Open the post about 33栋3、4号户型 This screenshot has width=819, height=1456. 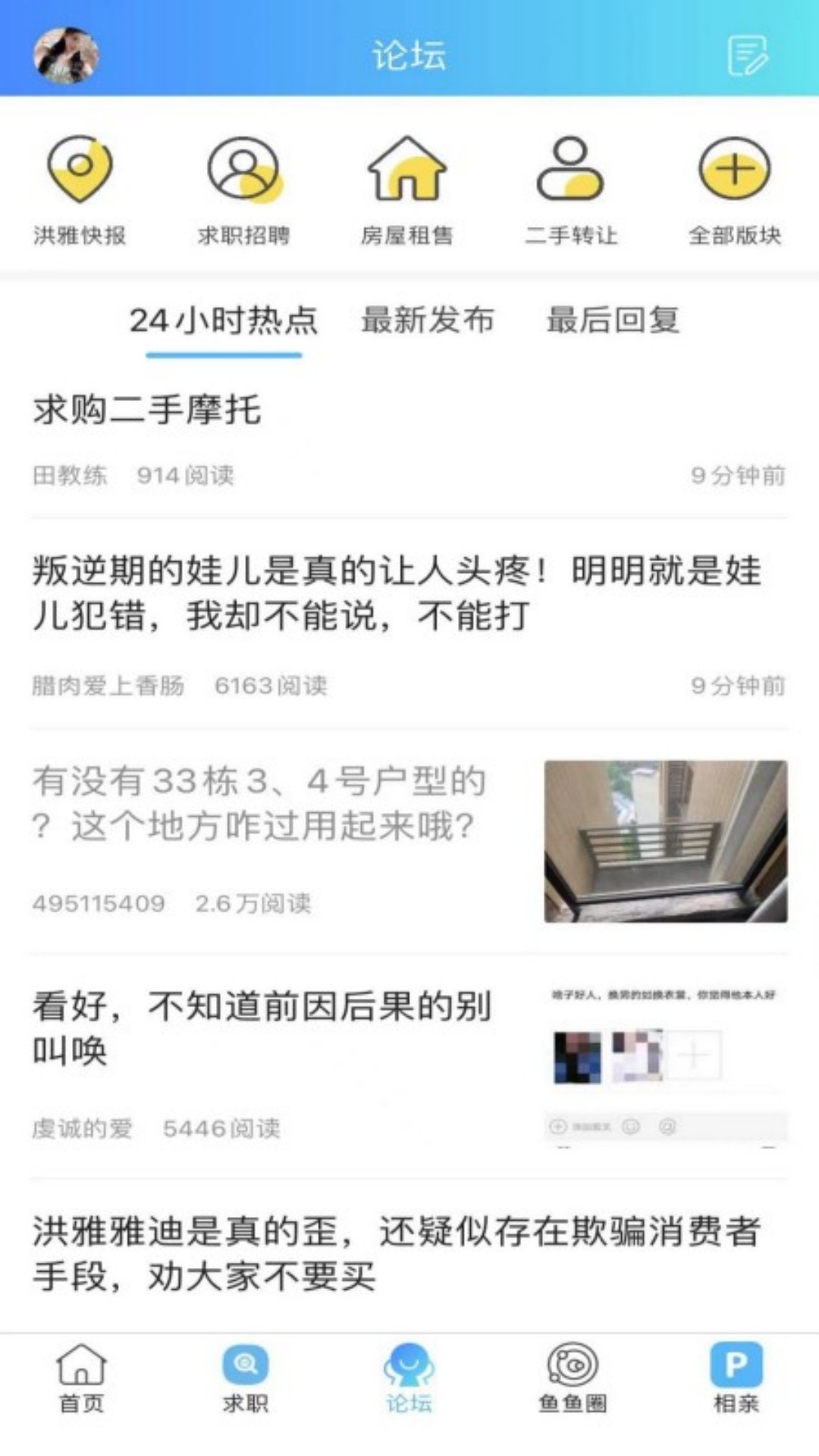pos(259,803)
